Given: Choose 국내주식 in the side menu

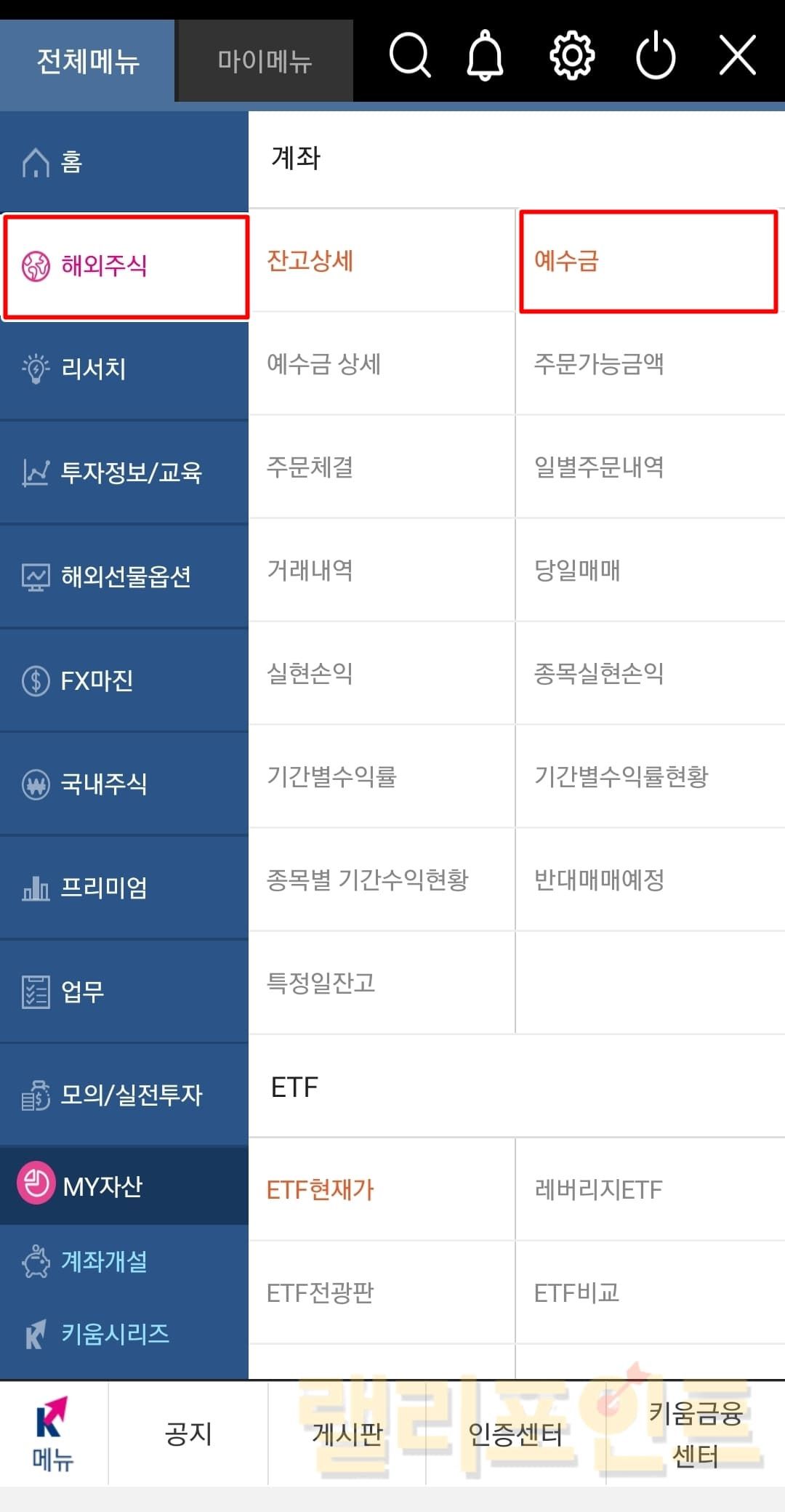Looking at the screenshot, I should tap(124, 784).
